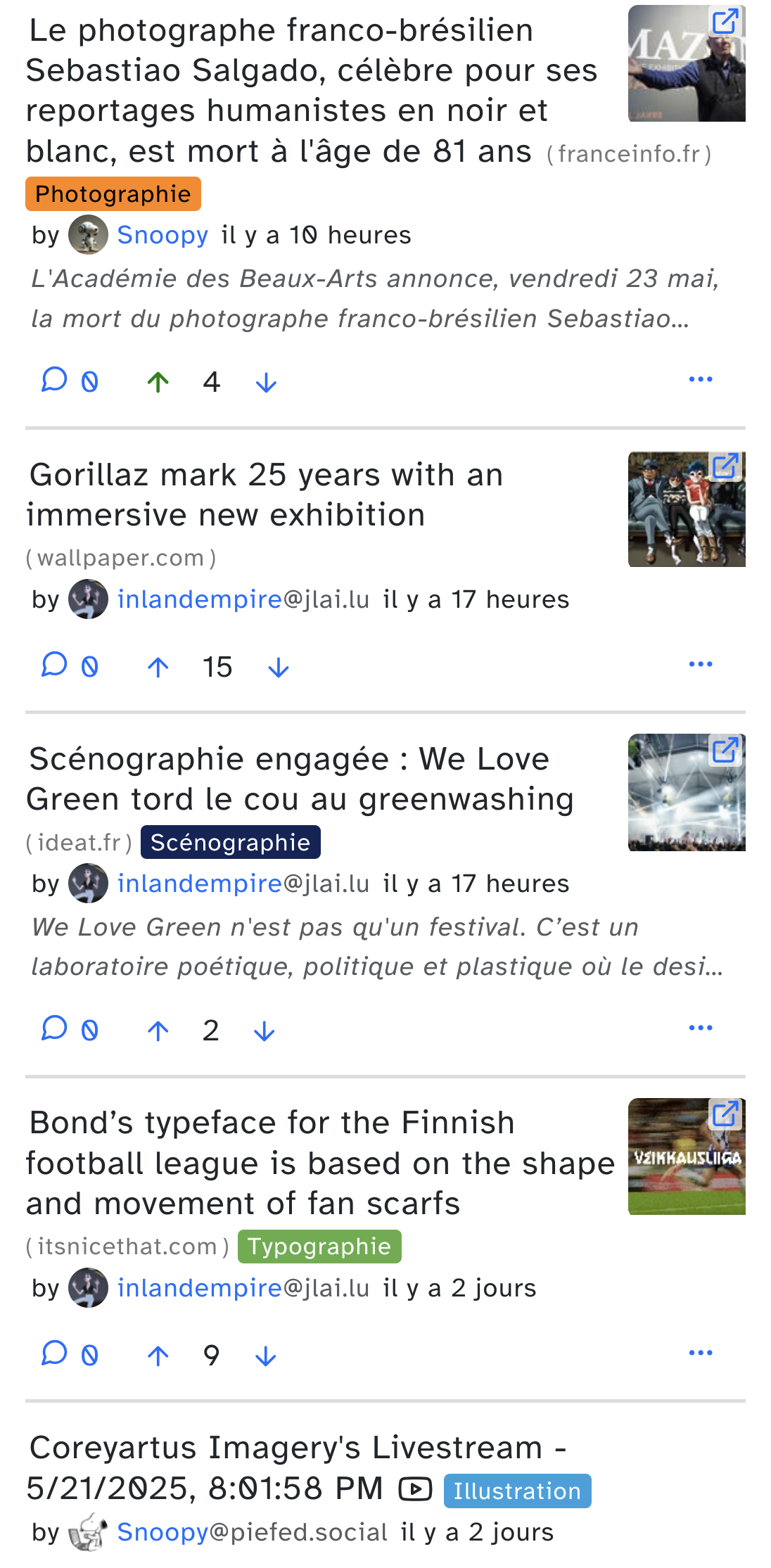Select the Scénographie tag

[230, 843]
